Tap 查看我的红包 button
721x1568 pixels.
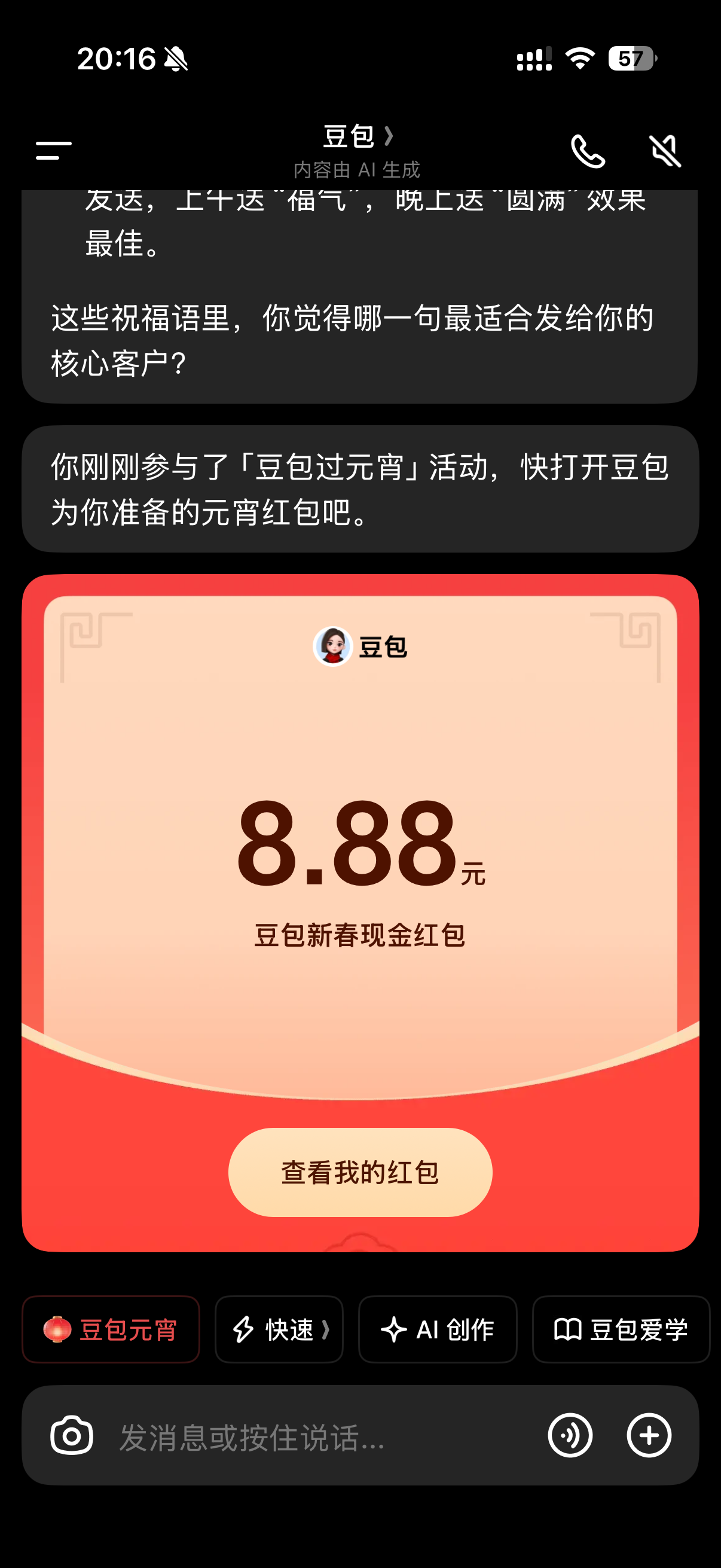(x=360, y=1172)
